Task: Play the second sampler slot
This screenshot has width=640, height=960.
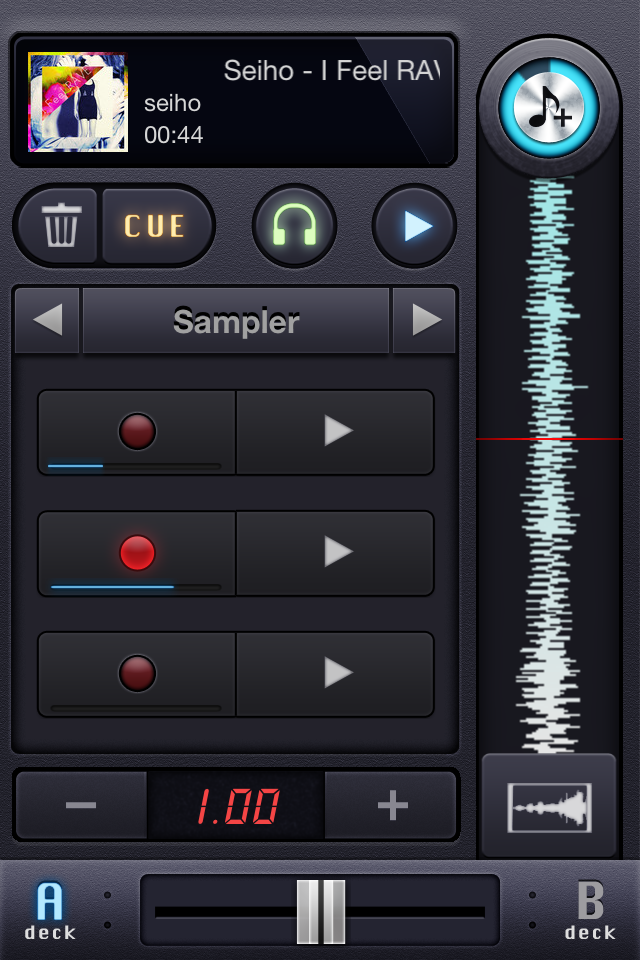Action: tap(337, 552)
